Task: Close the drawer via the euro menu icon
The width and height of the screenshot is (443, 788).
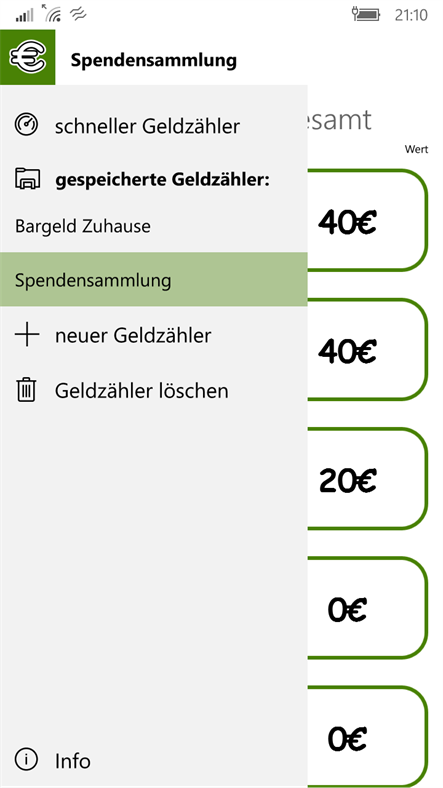Action: [x=28, y=57]
